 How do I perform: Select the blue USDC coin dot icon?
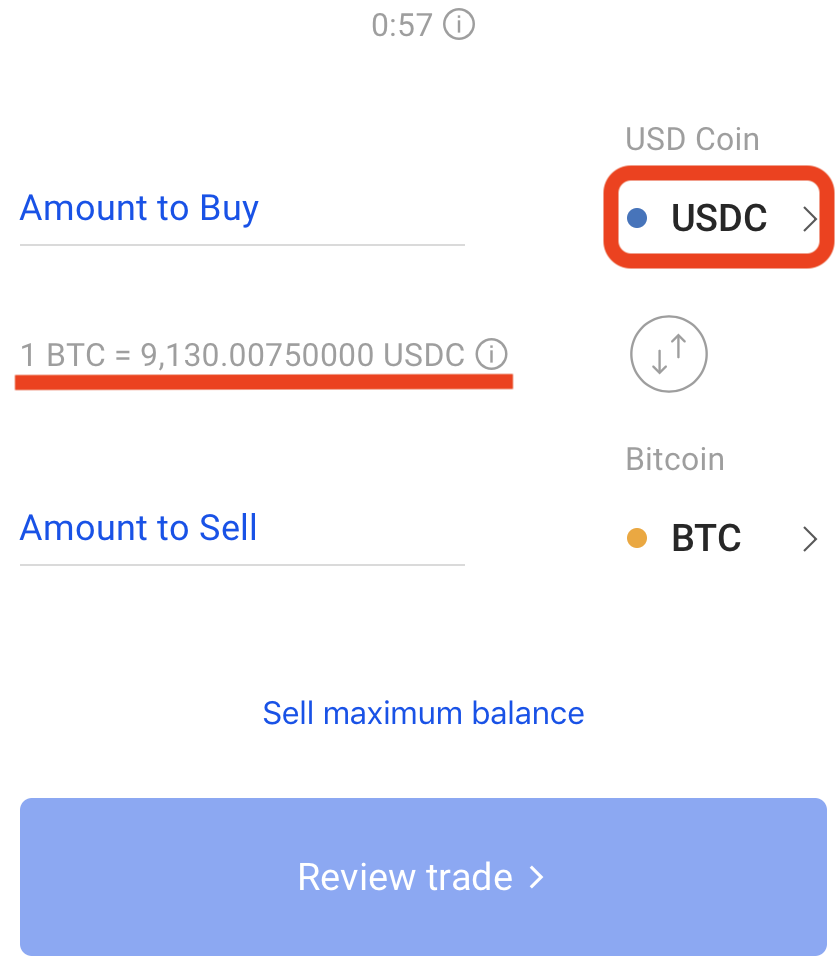639,218
